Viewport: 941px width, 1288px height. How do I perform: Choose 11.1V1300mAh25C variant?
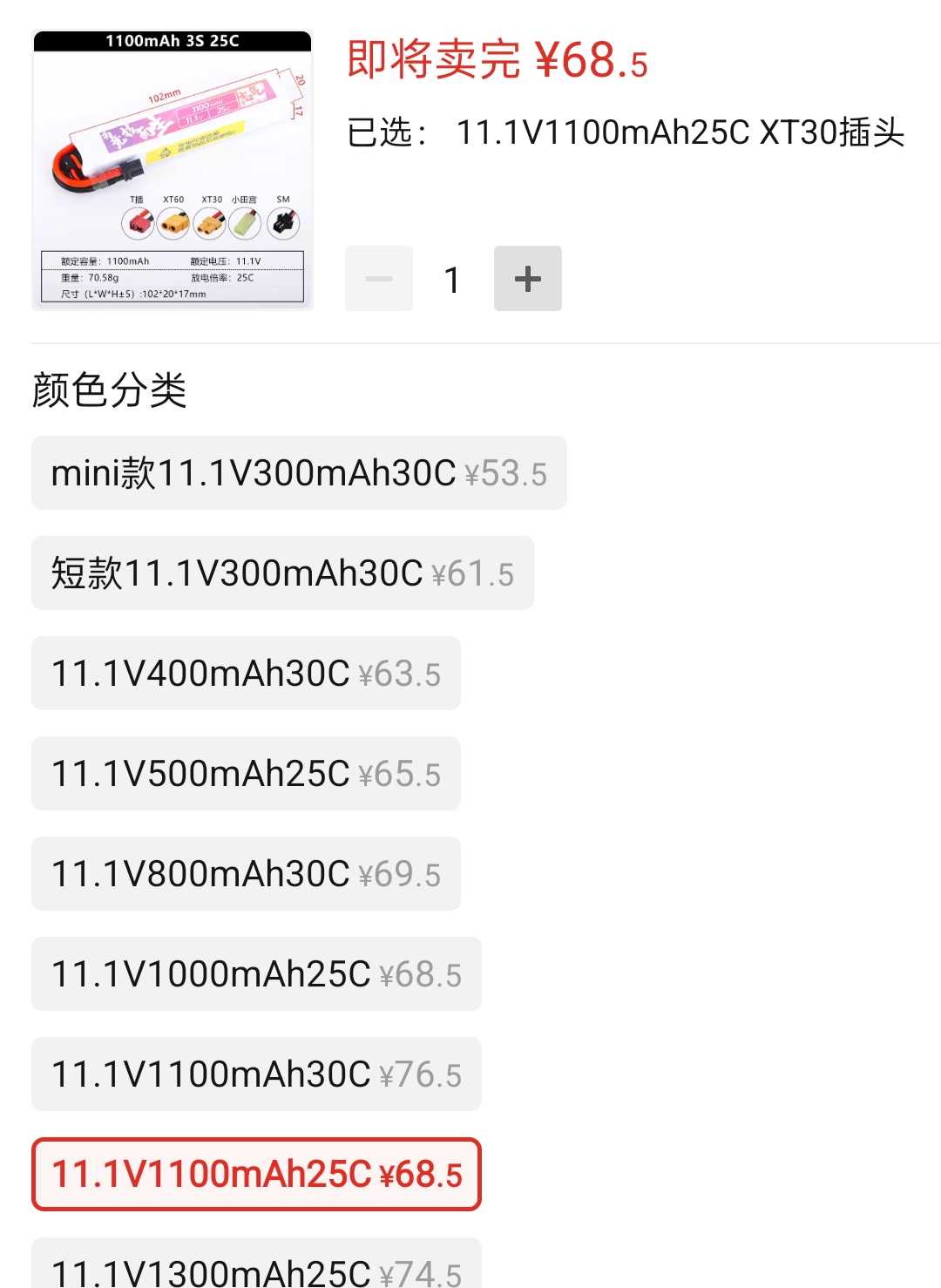pos(256,1268)
